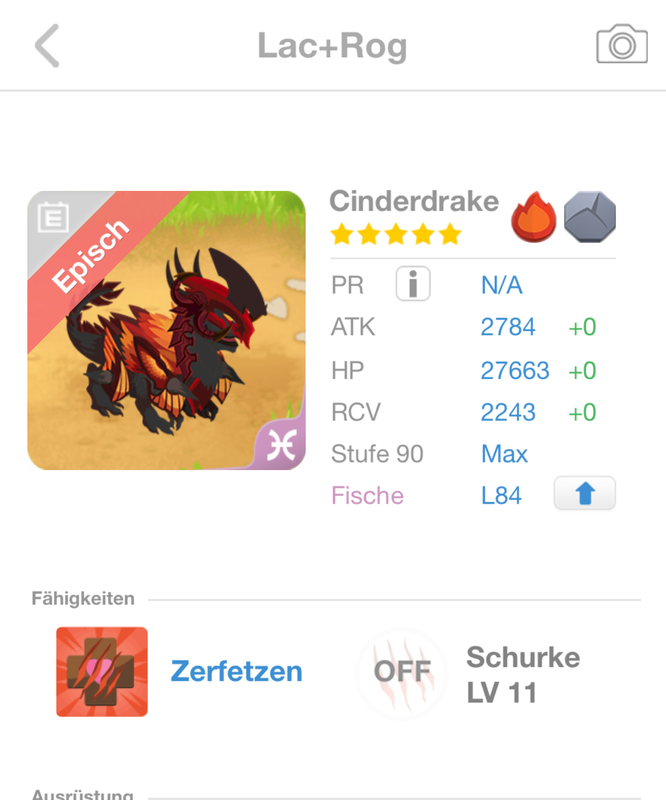Toggle the Schurke LV 11 ability

pyautogui.click(x=402, y=672)
